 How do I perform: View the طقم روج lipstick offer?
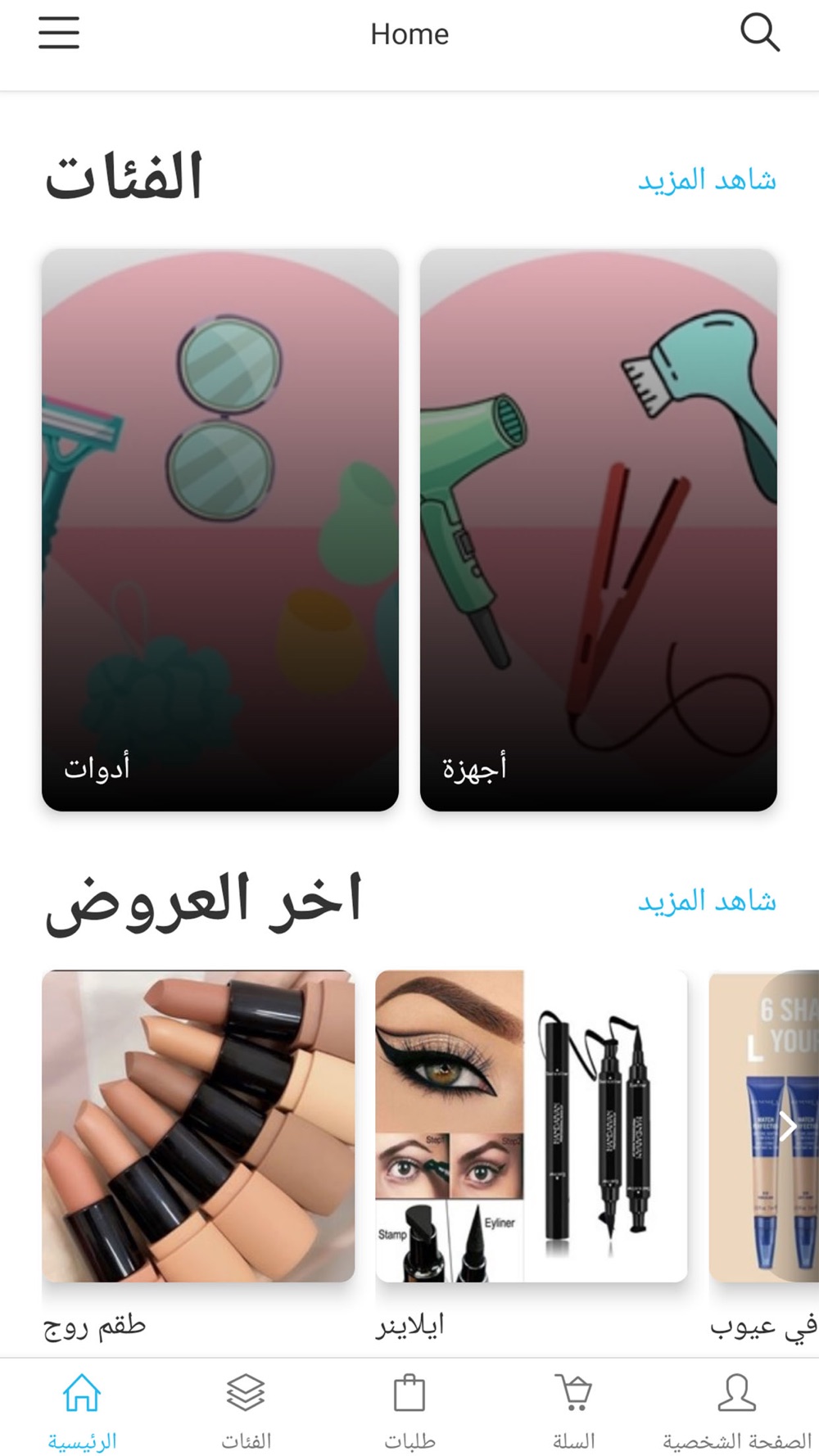point(198,1126)
